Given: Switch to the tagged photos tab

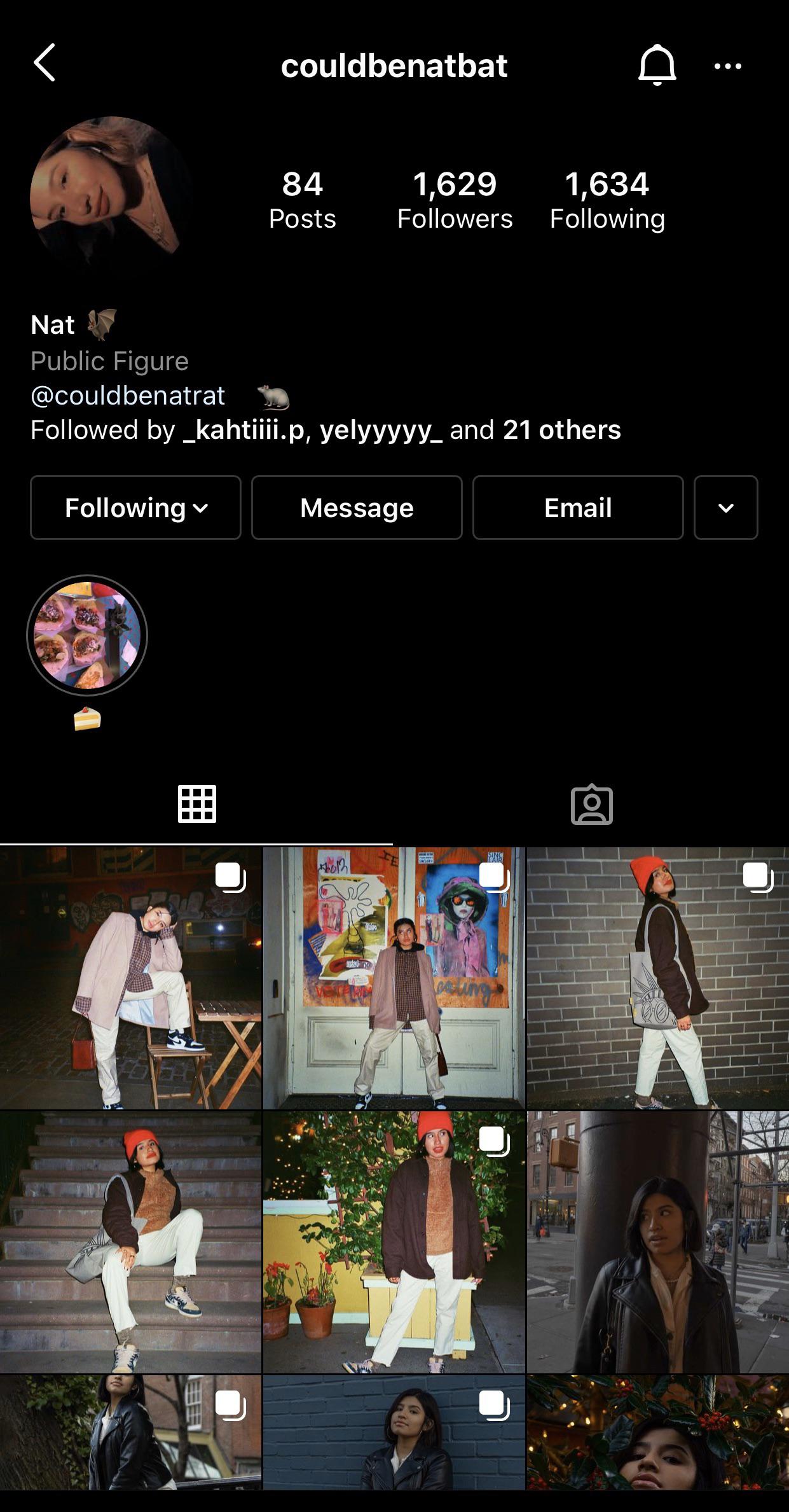Looking at the screenshot, I should click(591, 804).
